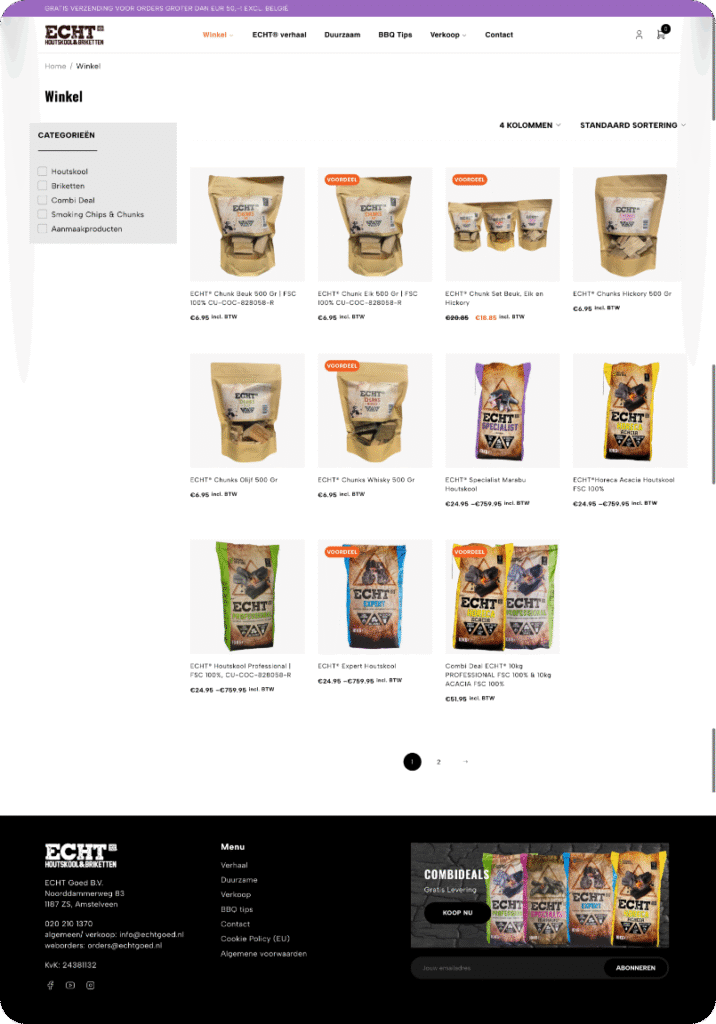Check the Houtskool category filter
This screenshot has height=1024, width=716.
[43, 172]
